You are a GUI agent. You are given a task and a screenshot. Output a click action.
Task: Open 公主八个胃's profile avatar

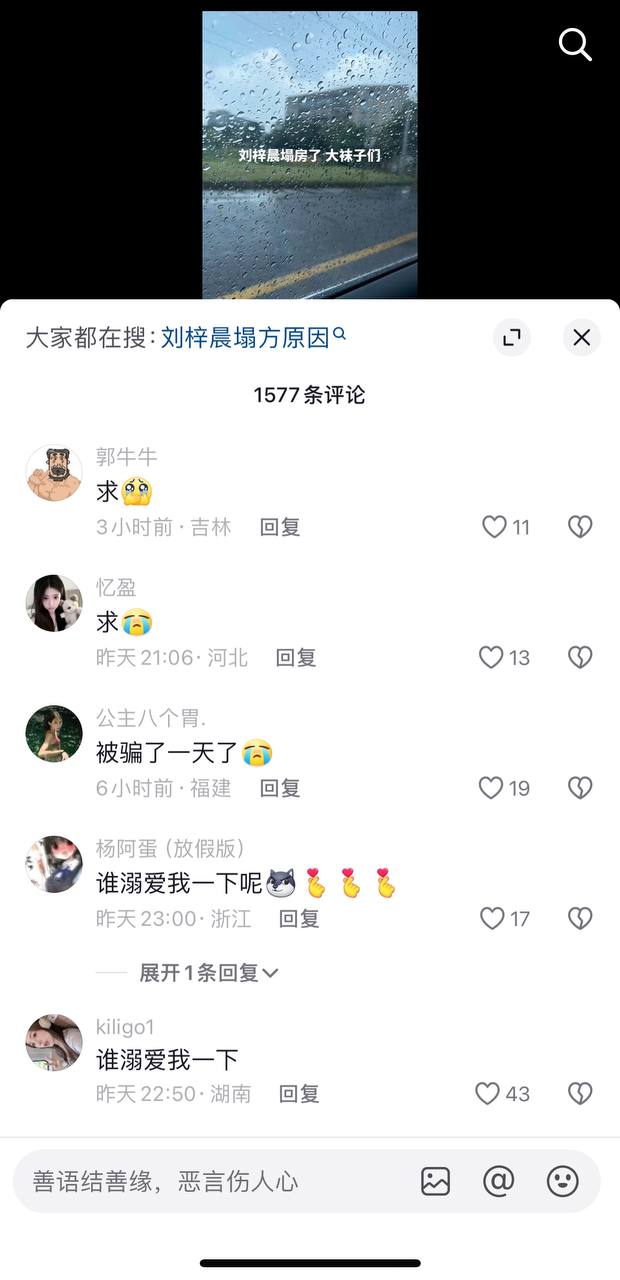point(54,733)
